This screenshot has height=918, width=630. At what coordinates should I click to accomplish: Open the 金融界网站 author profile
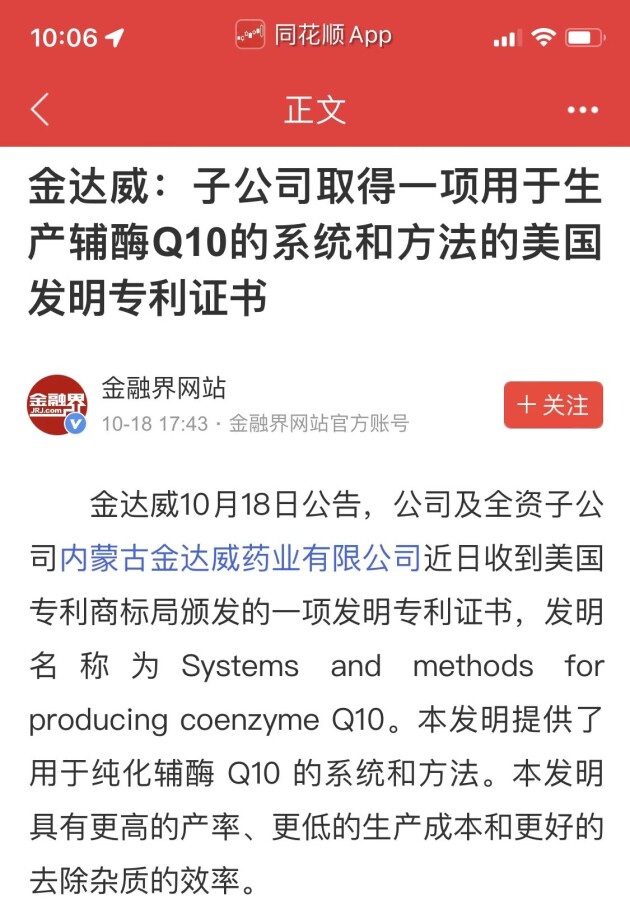(x=164, y=388)
